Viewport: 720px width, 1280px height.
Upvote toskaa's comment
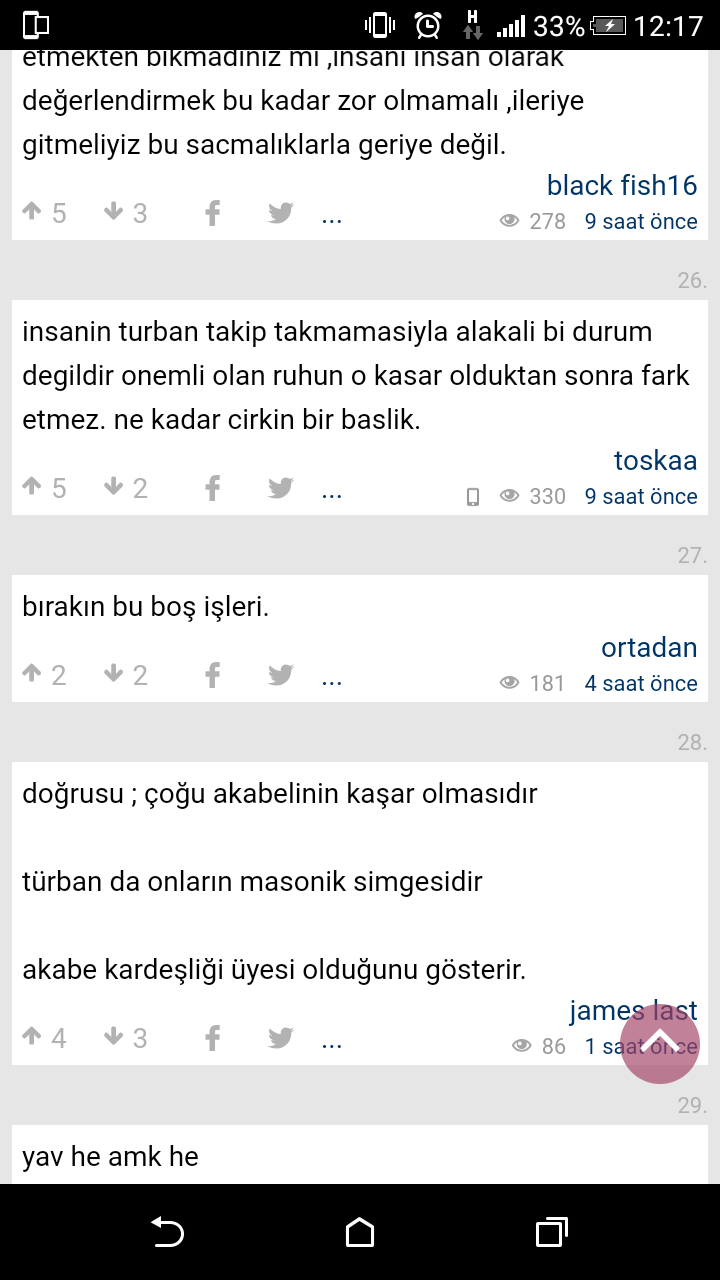44,488
